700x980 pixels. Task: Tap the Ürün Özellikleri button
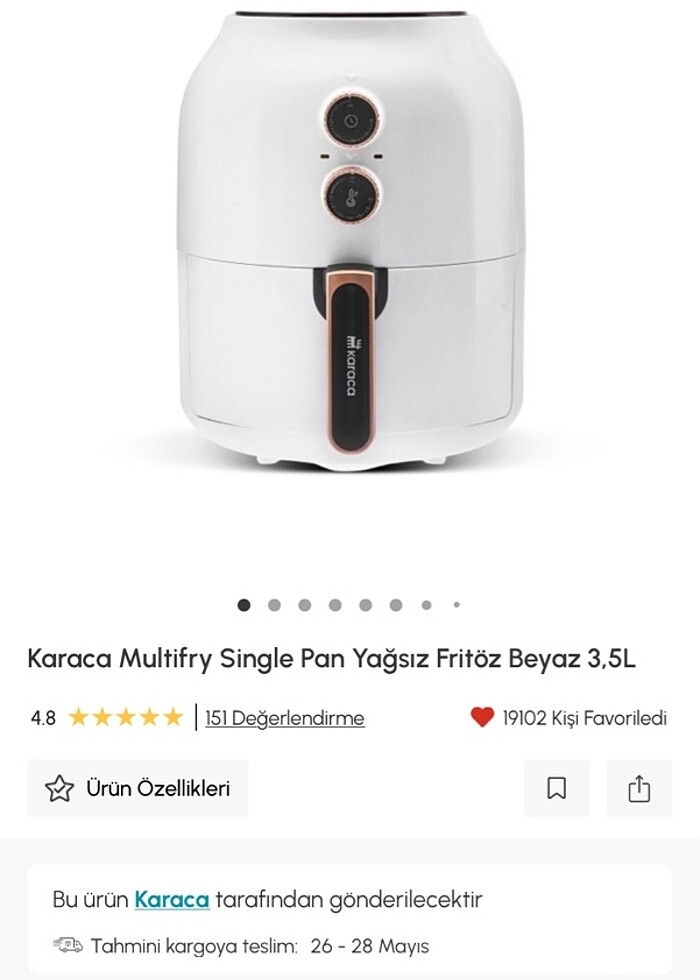(x=138, y=788)
